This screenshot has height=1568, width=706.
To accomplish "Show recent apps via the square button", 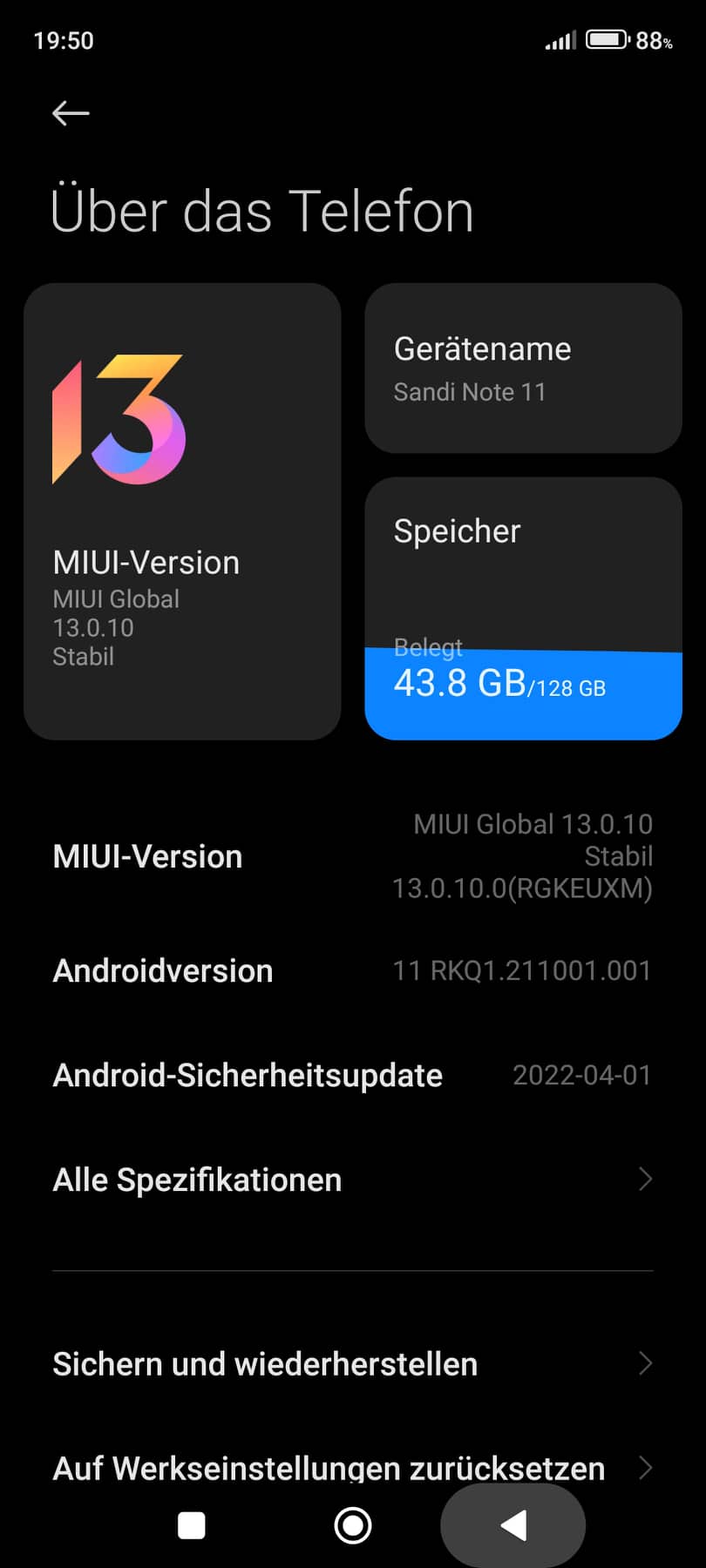I will 192,1525.
